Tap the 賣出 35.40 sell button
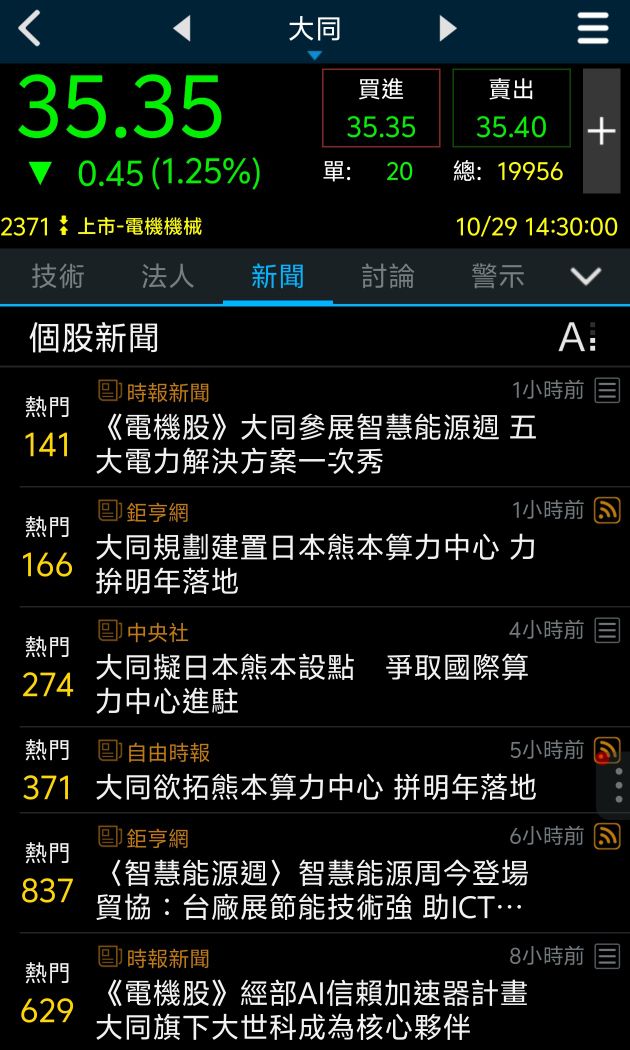The height and width of the screenshot is (1050, 630). (511, 108)
